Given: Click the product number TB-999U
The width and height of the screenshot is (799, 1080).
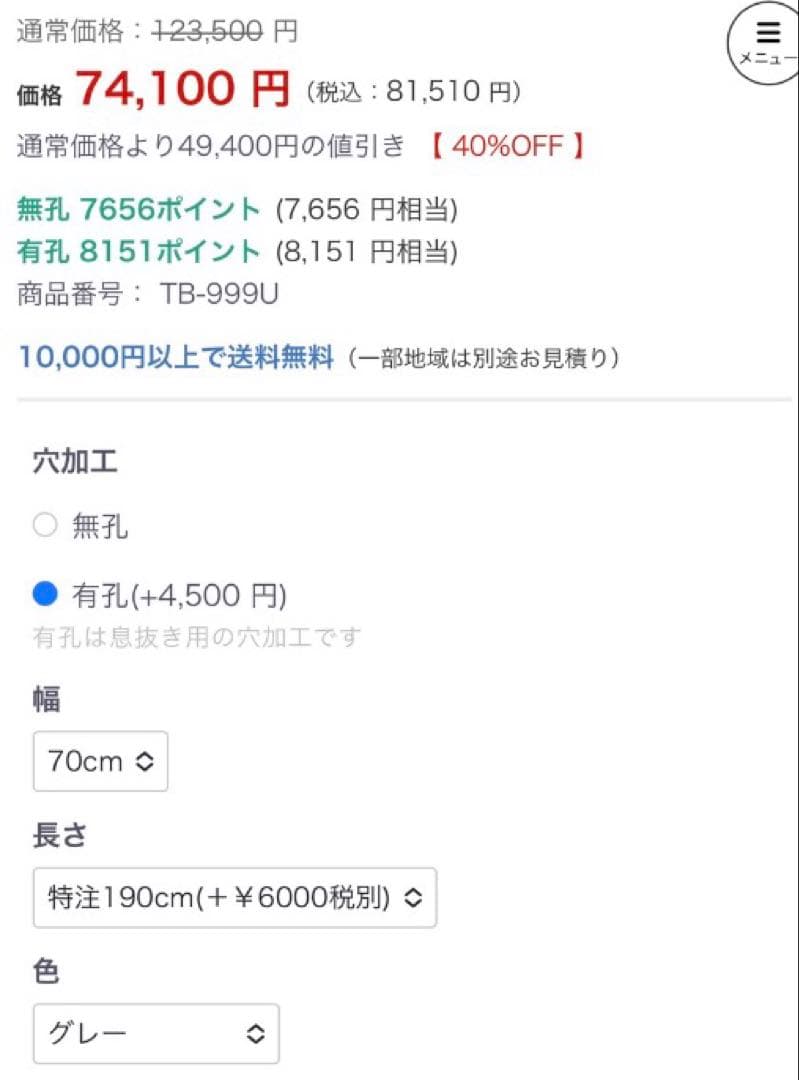Looking at the screenshot, I should coord(221,295).
